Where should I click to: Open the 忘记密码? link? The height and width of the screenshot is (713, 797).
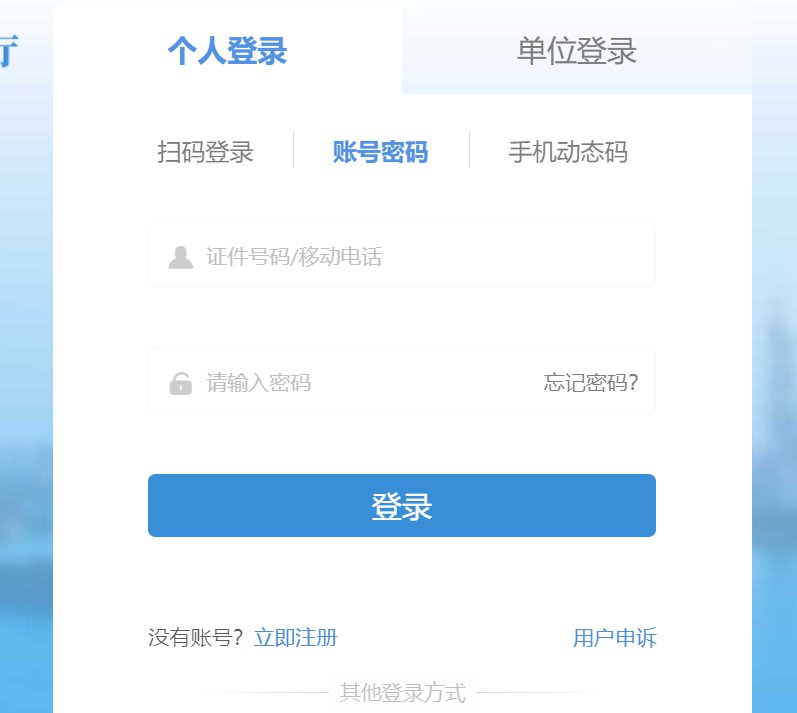coord(590,382)
